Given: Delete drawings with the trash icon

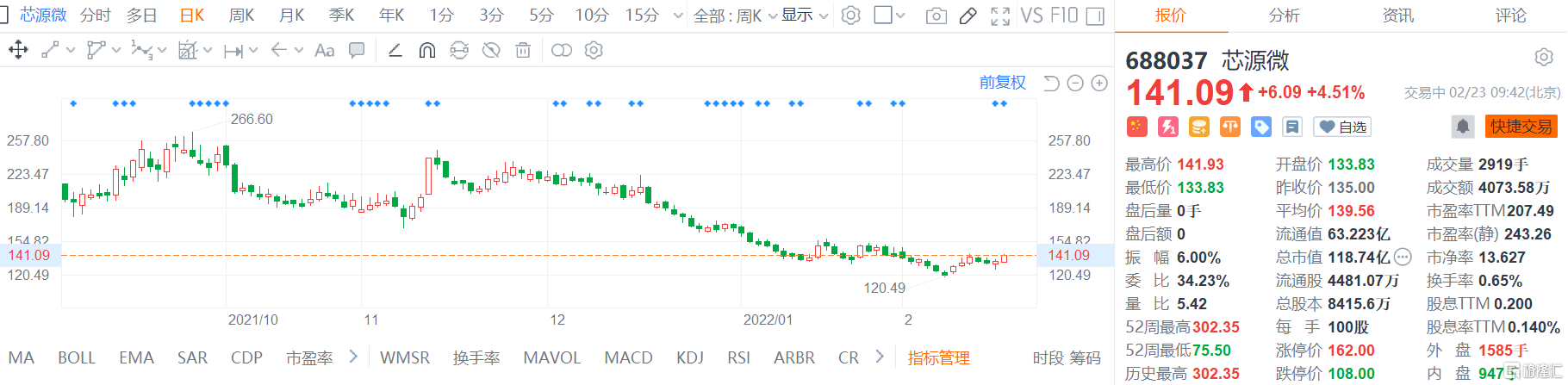Looking at the screenshot, I should point(523,51).
